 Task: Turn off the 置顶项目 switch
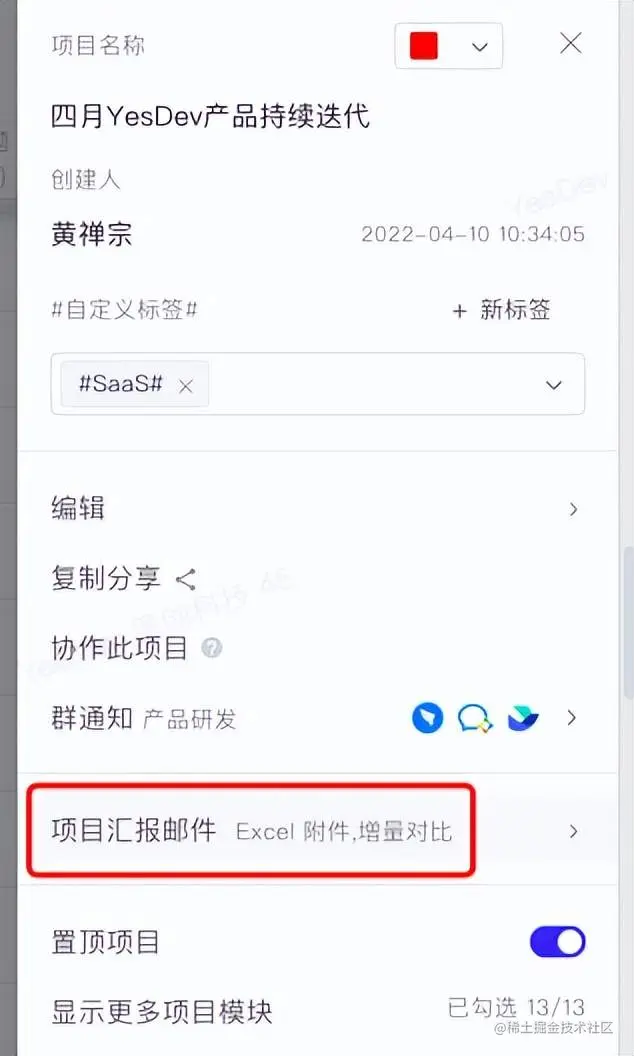[x=557, y=941]
